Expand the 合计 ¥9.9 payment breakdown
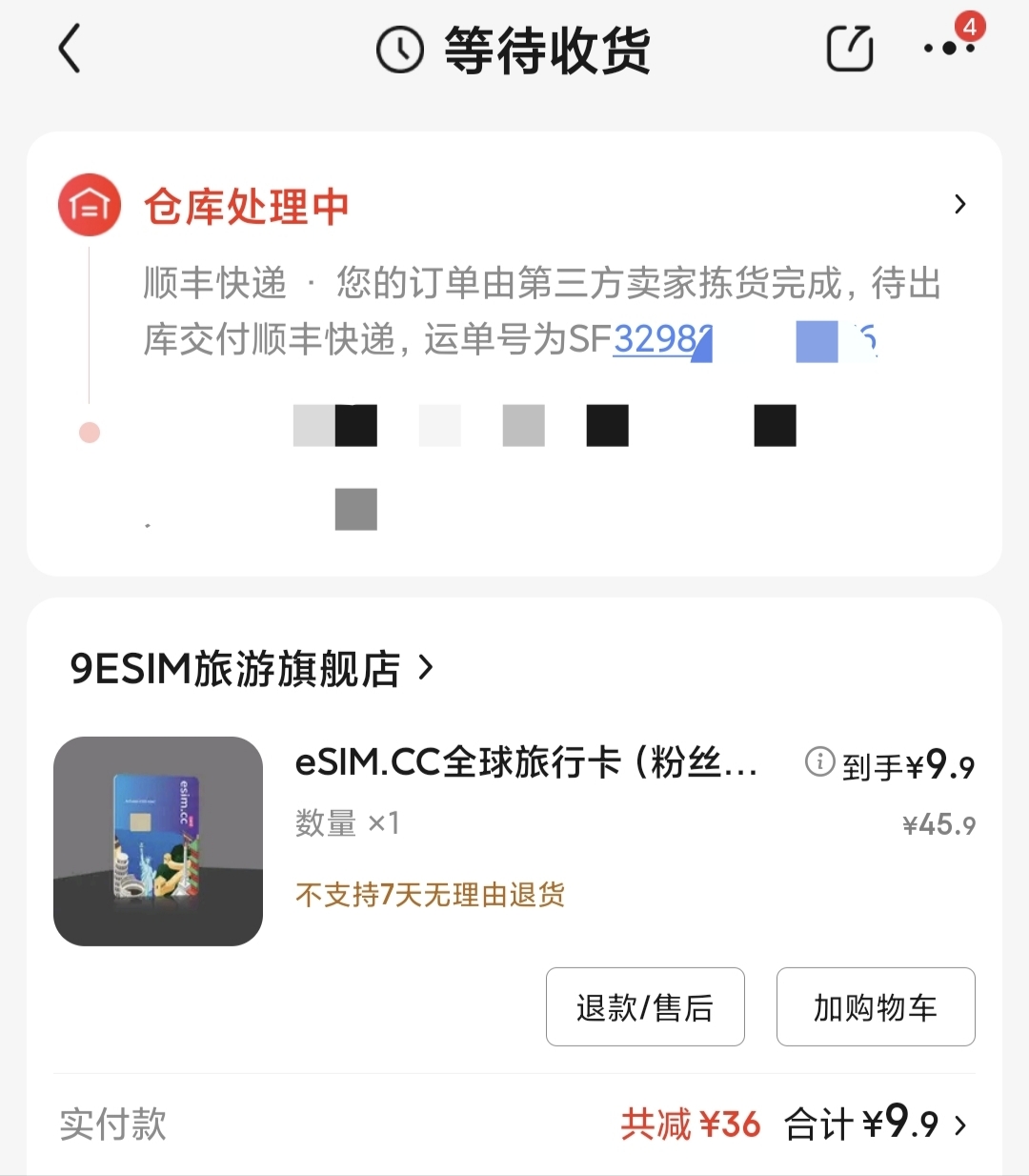This screenshot has width=1029, height=1176. coord(960,1125)
